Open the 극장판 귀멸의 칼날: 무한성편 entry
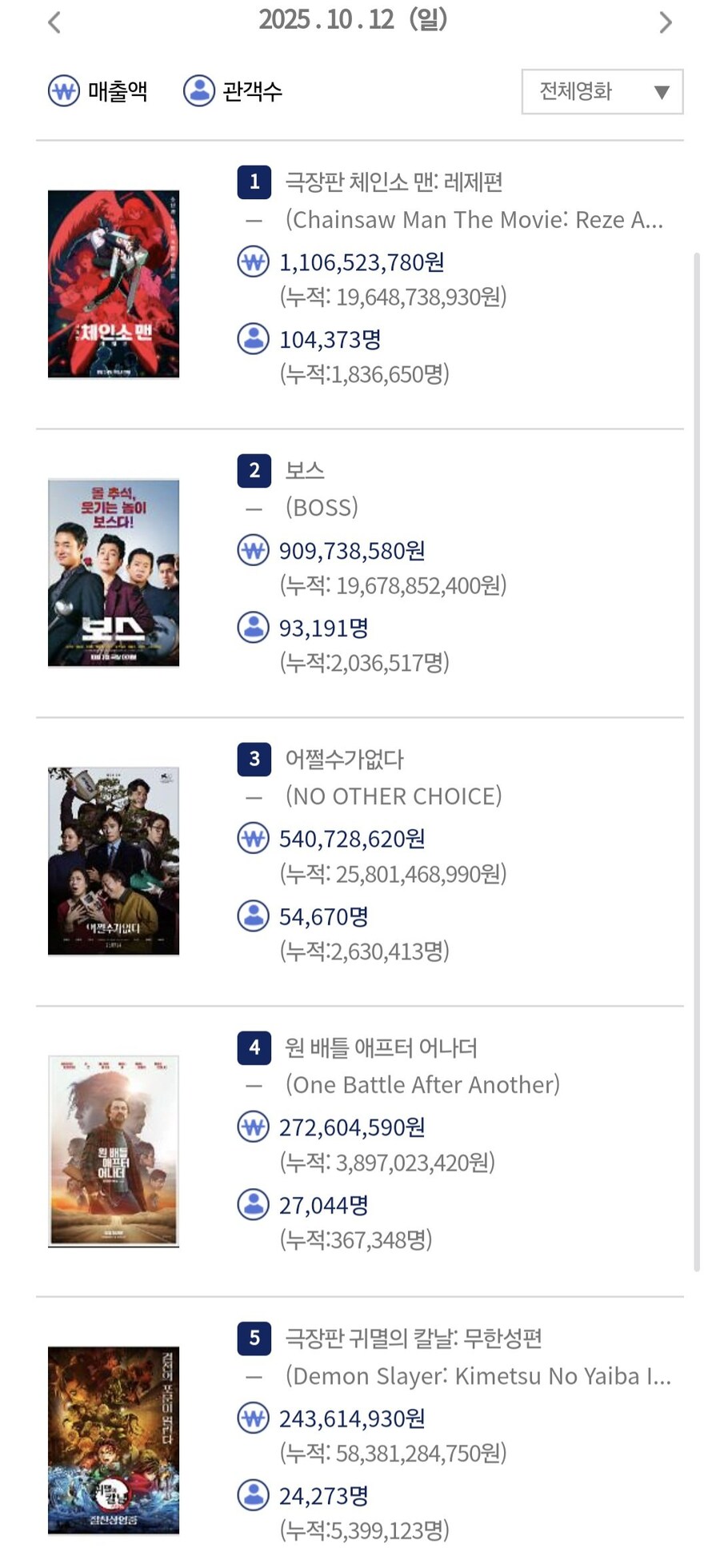This screenshot has height=1568, width=720. [414, 1338]
